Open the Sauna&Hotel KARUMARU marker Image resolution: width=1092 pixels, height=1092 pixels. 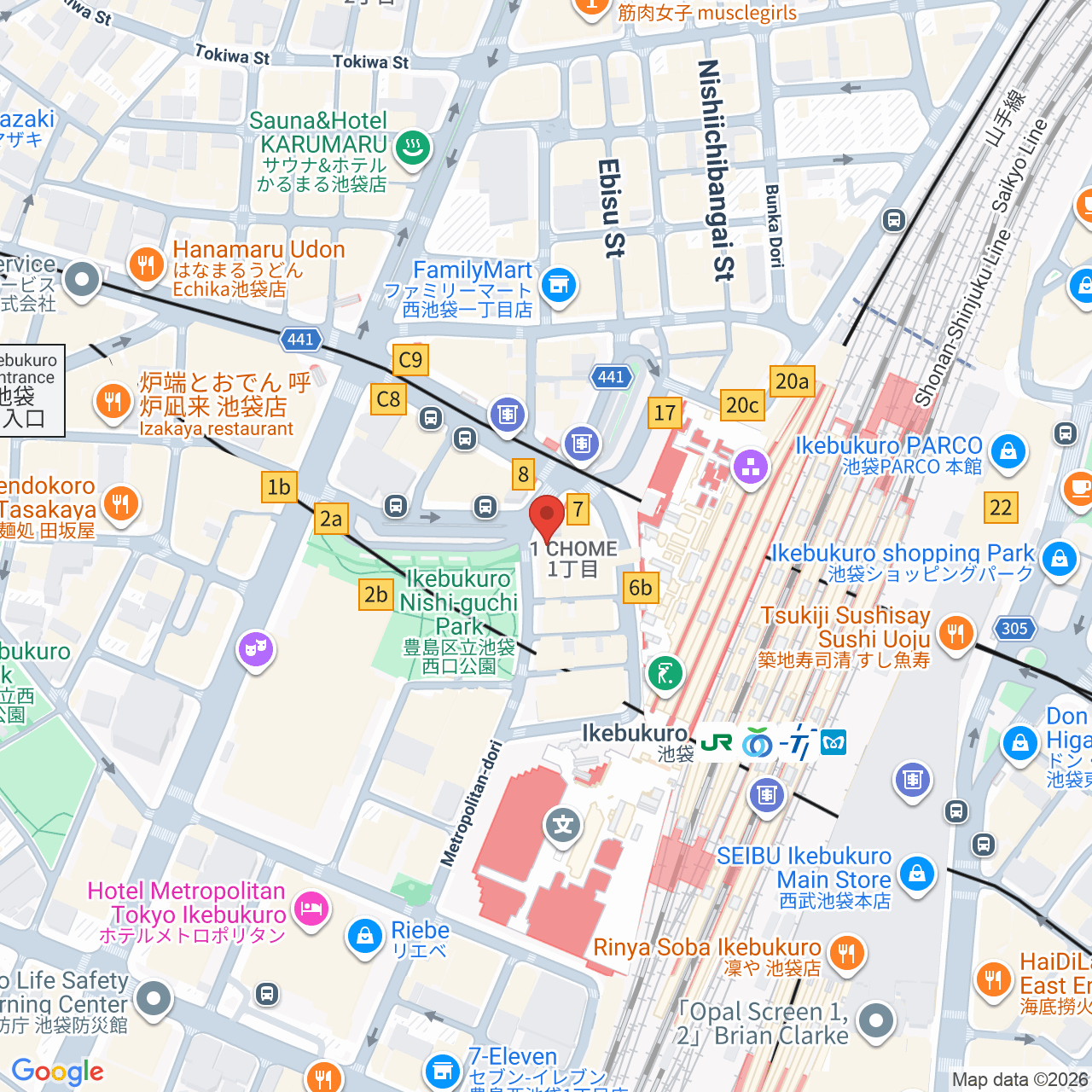click(x=414, y=148)
